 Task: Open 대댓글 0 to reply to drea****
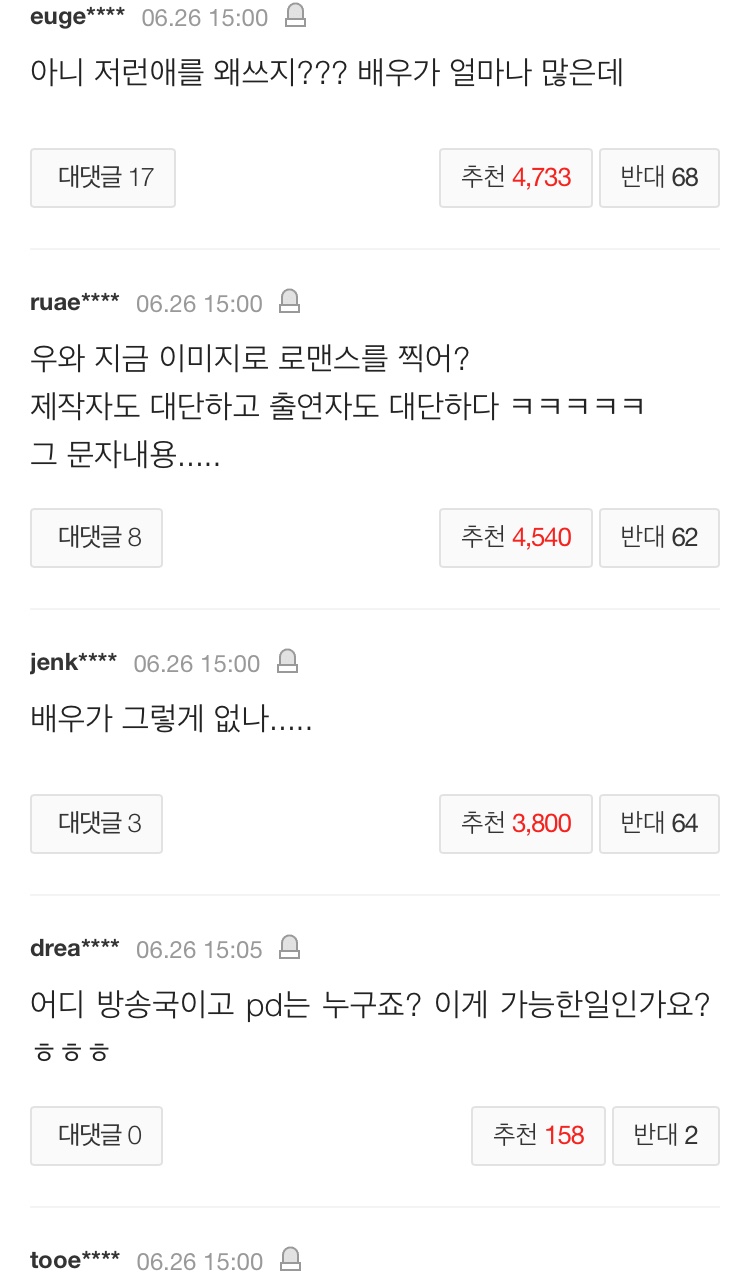click(x=97, y=1136)
